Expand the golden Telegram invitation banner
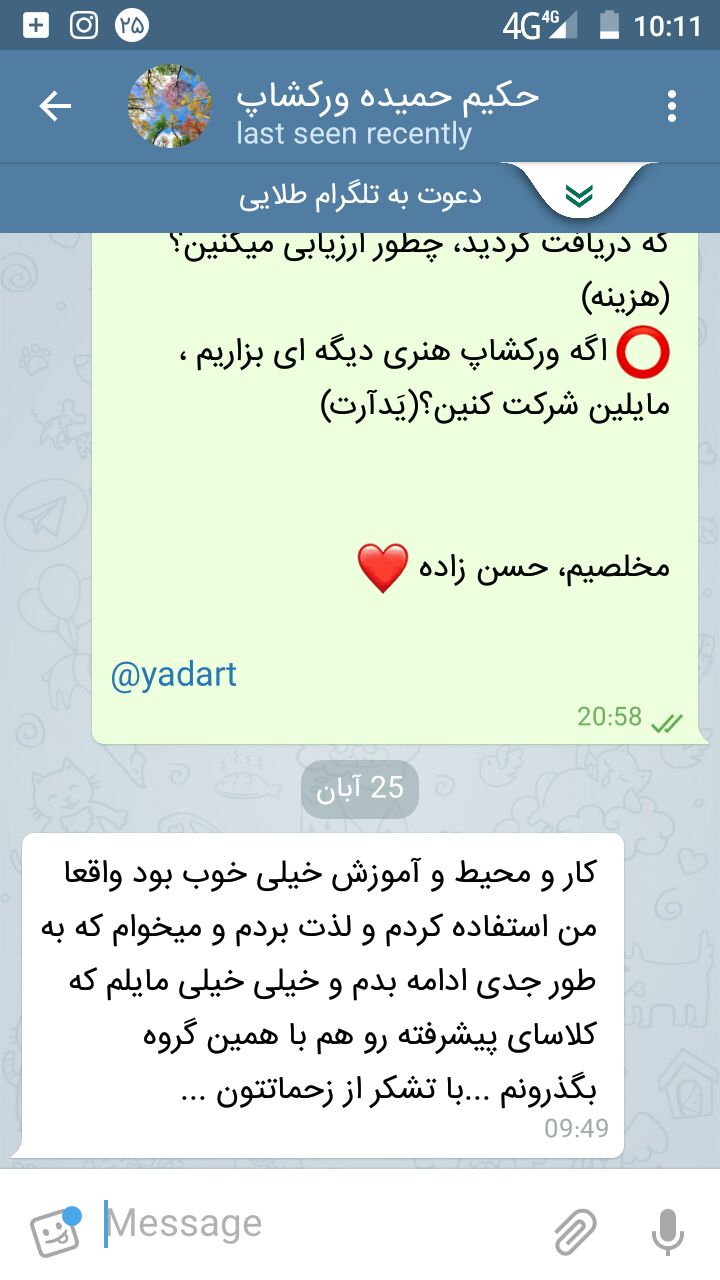Screen dimensions: 720x1280 pyautogui.click(x=578, y=195)
